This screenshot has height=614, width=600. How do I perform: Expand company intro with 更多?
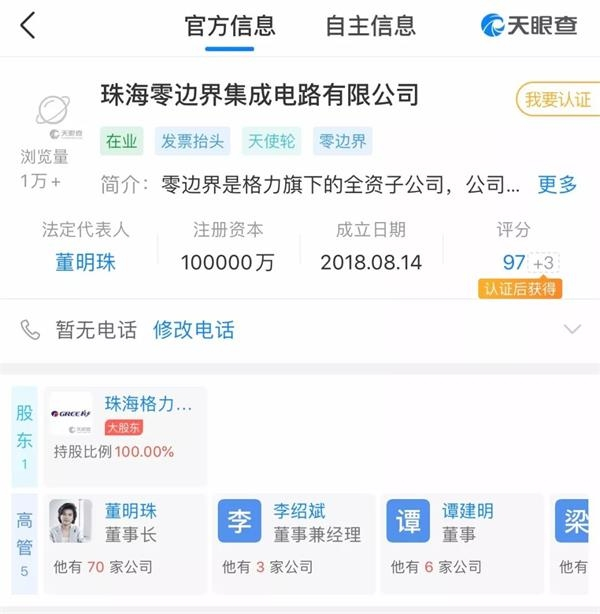(557, 184)
